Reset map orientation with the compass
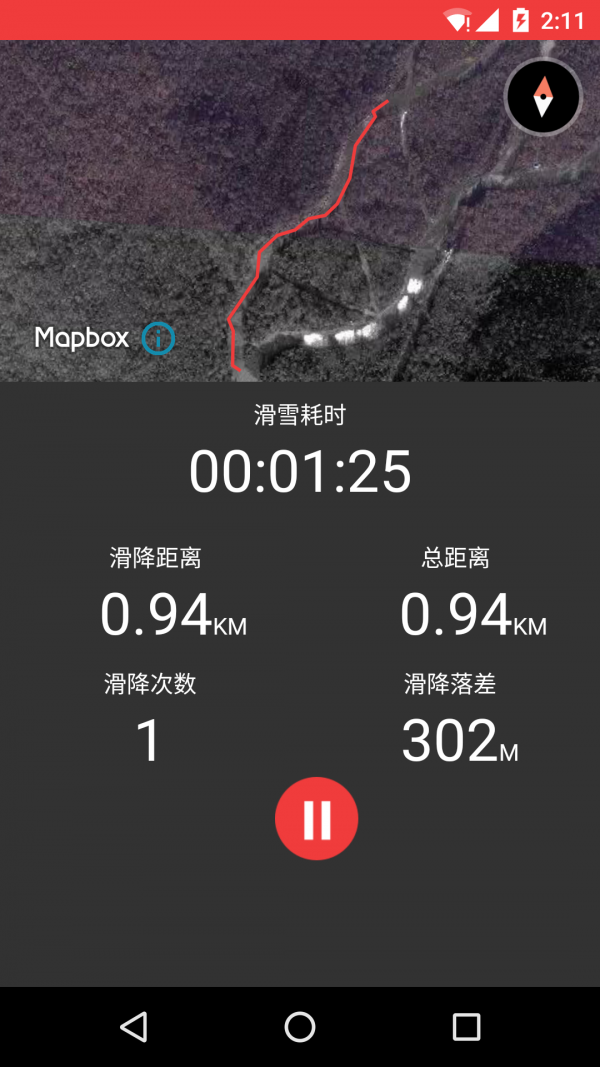This screenshot has height=1067, width=600. (543, 97)
